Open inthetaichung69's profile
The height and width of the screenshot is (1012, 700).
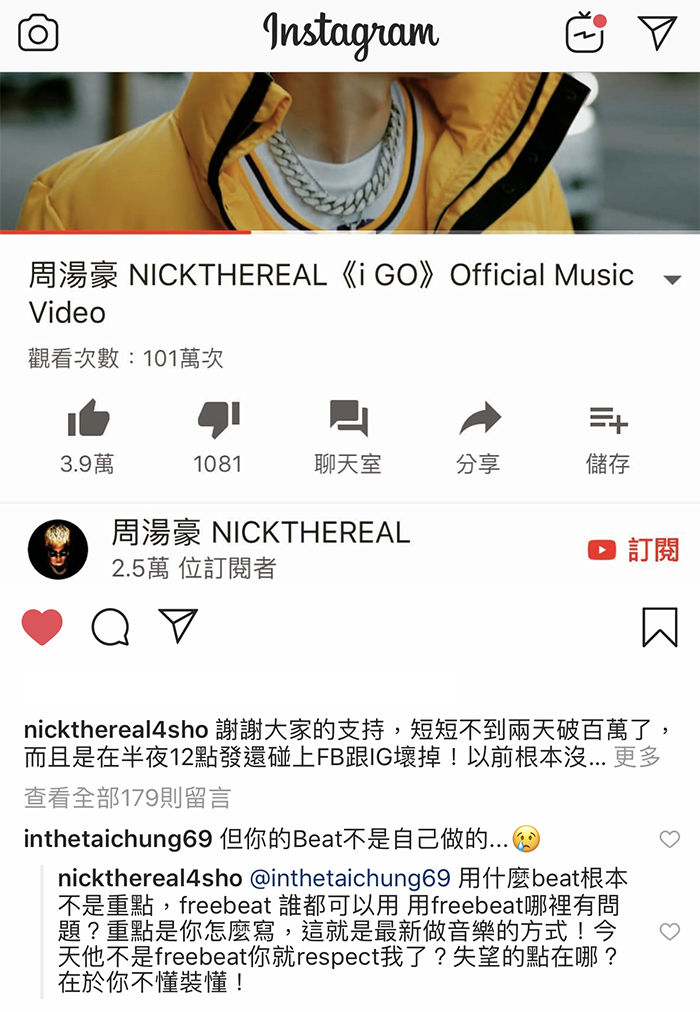click(x=117, y=839)
